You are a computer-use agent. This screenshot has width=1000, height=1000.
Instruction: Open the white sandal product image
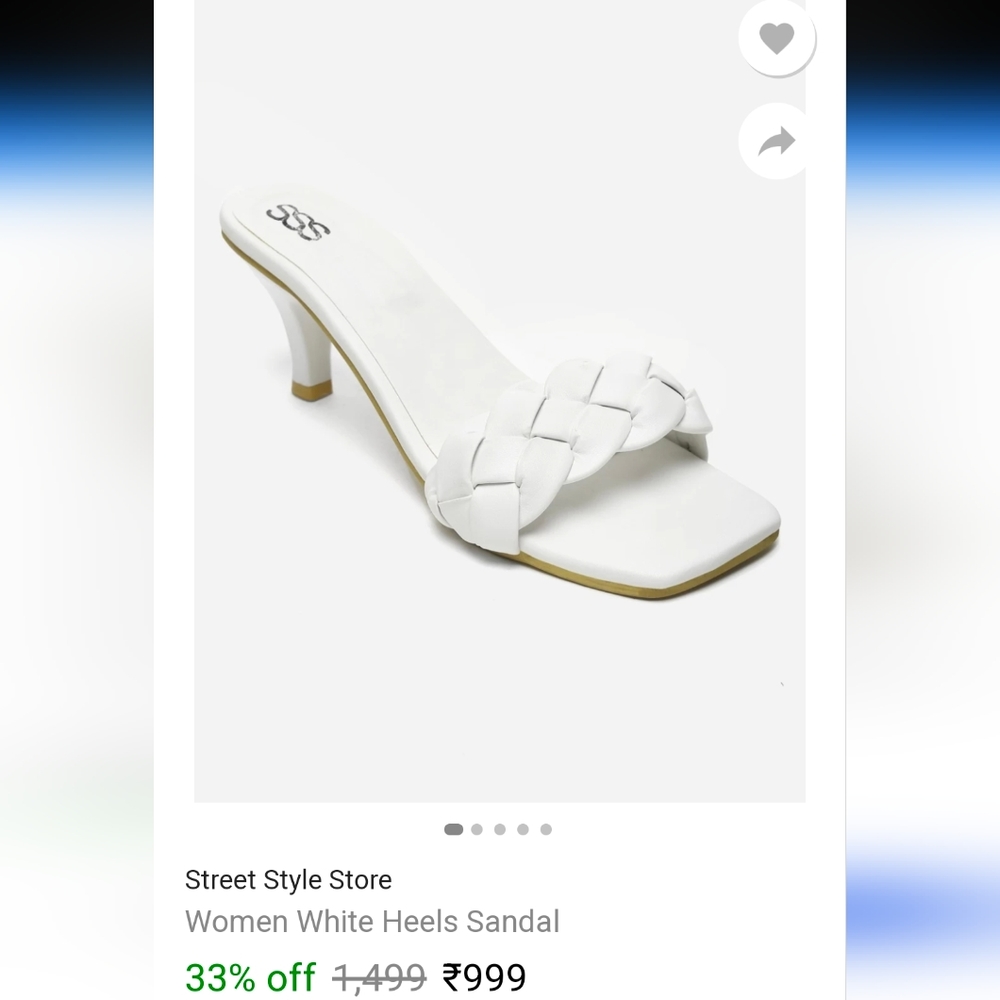[499, 401]
